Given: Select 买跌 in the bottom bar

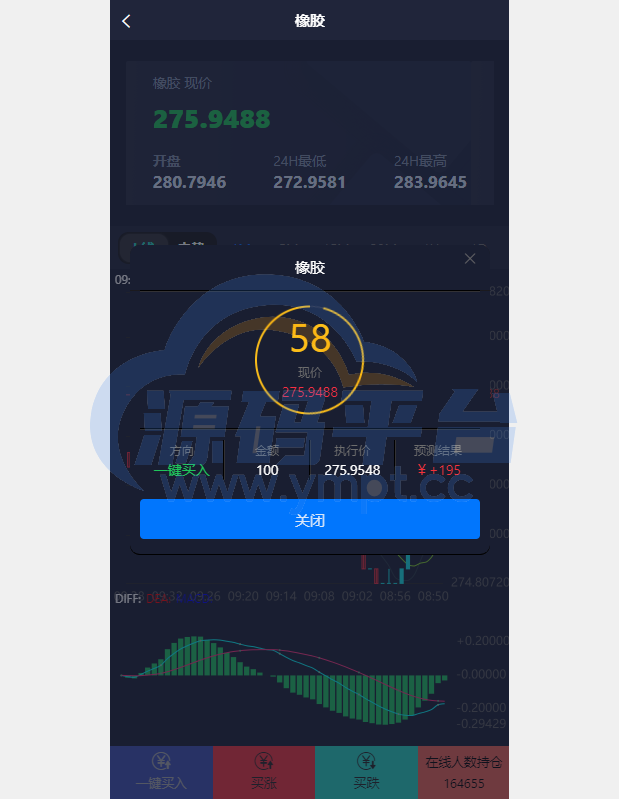Looking at the screenshot, I should (x=366, y=772).
